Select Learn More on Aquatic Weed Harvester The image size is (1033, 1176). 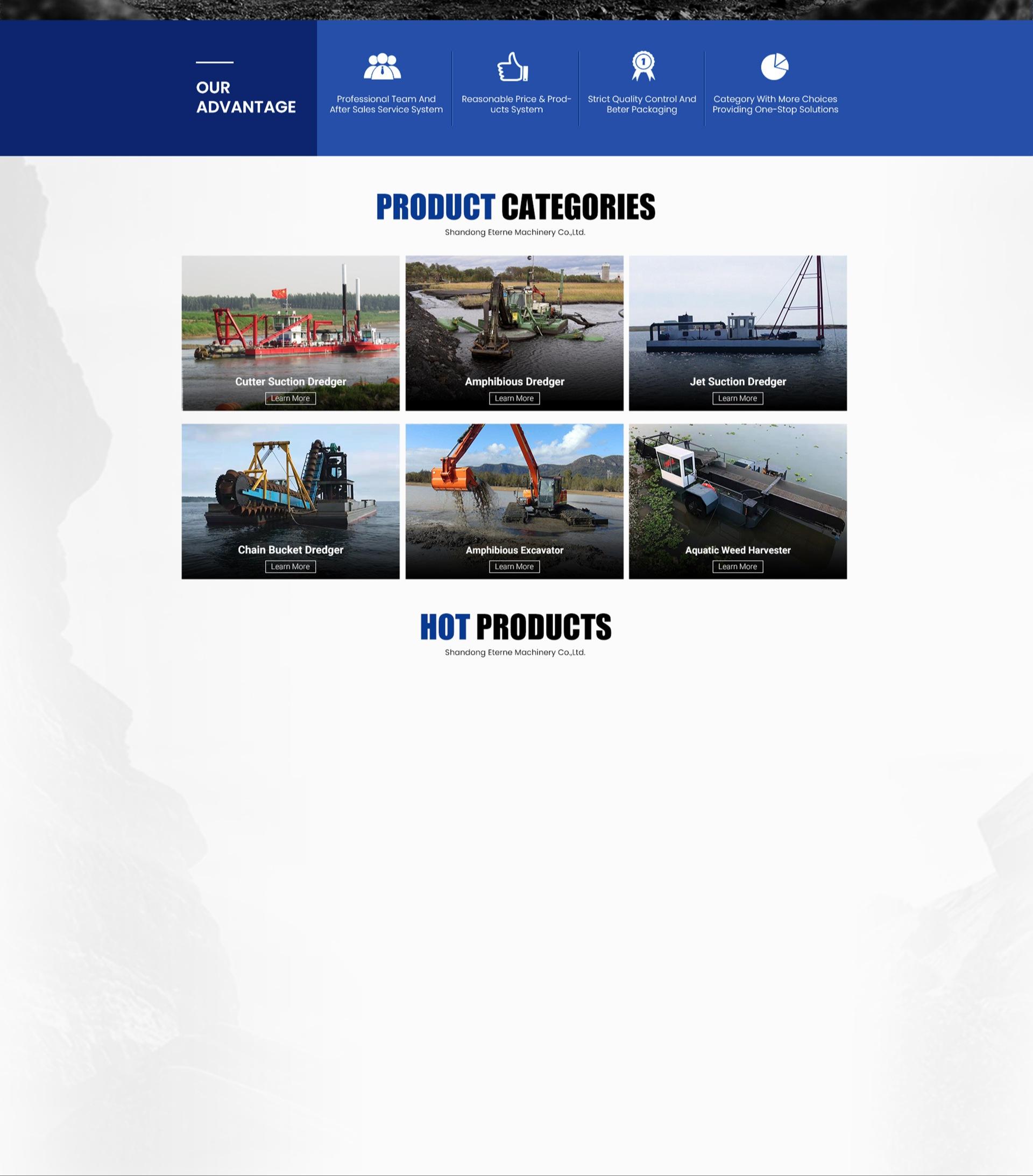738,567
